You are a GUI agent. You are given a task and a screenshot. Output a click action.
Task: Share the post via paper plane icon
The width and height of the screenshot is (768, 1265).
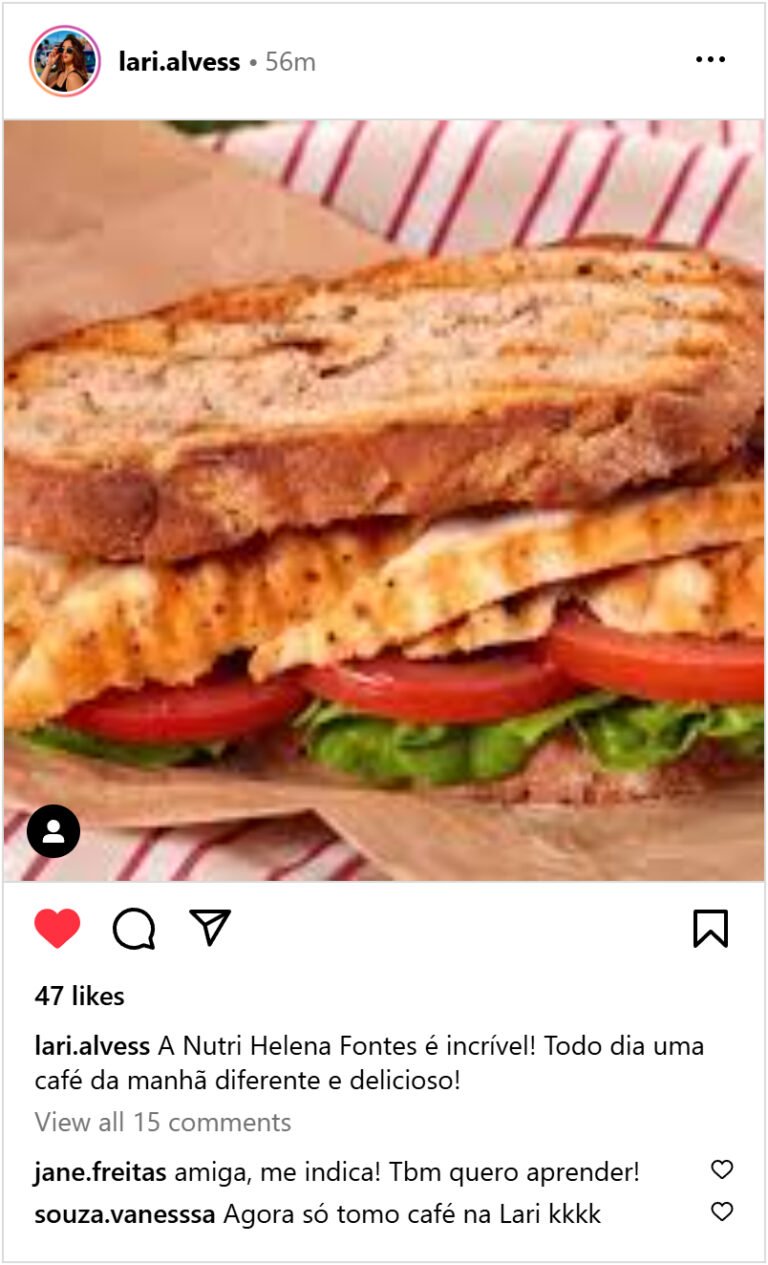coord(210,928)
